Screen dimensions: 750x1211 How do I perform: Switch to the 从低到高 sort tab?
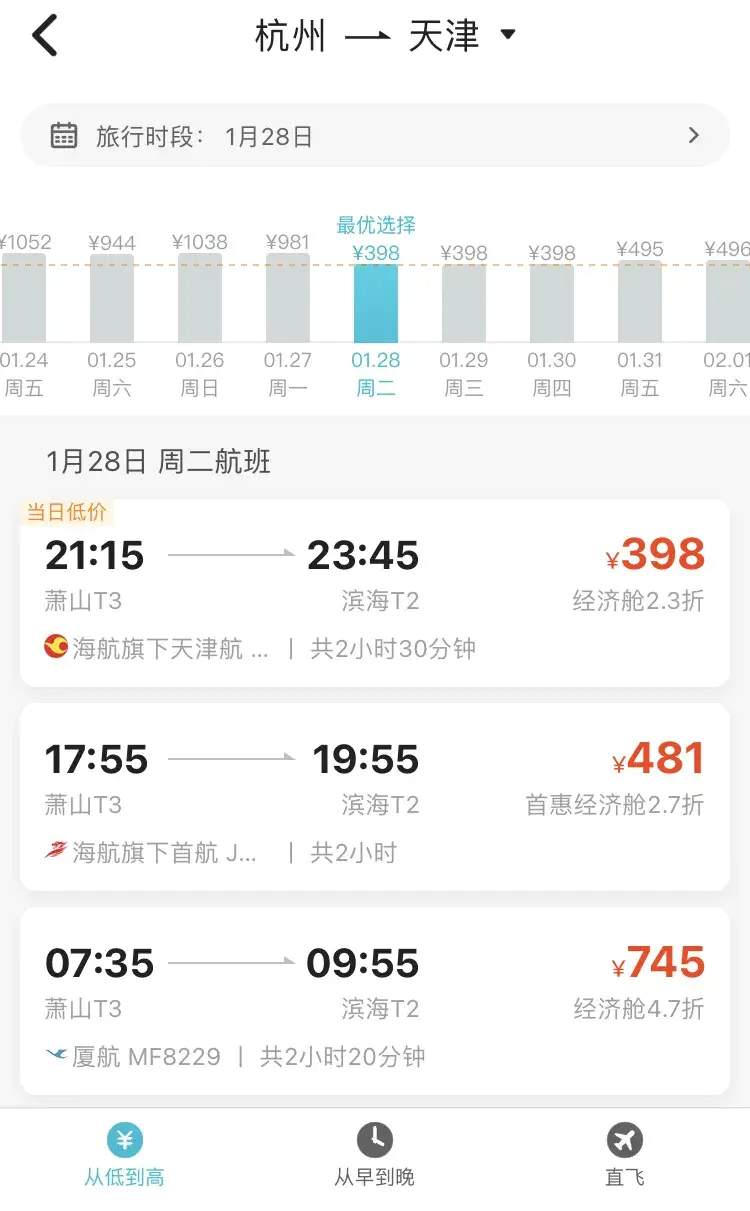[x=125, y=1176]
